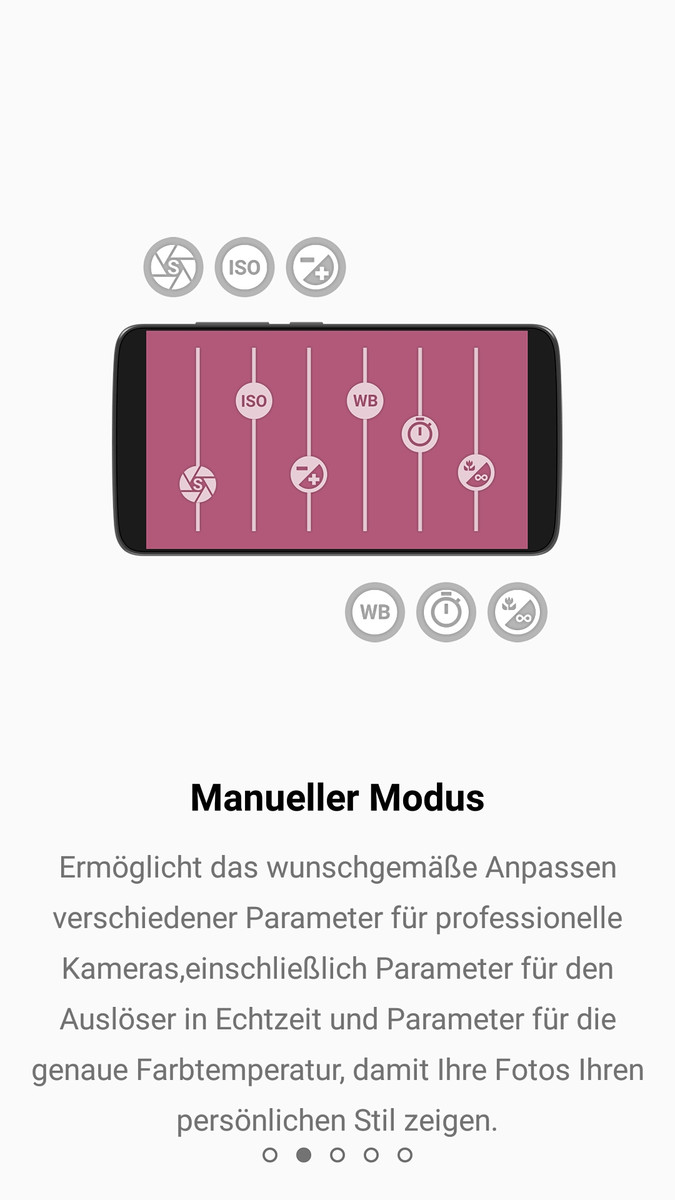The width and height of the screenshot is (675, 1200).
Task: Jump to the first page indicator dot
Action: [x=270, y=1155]
